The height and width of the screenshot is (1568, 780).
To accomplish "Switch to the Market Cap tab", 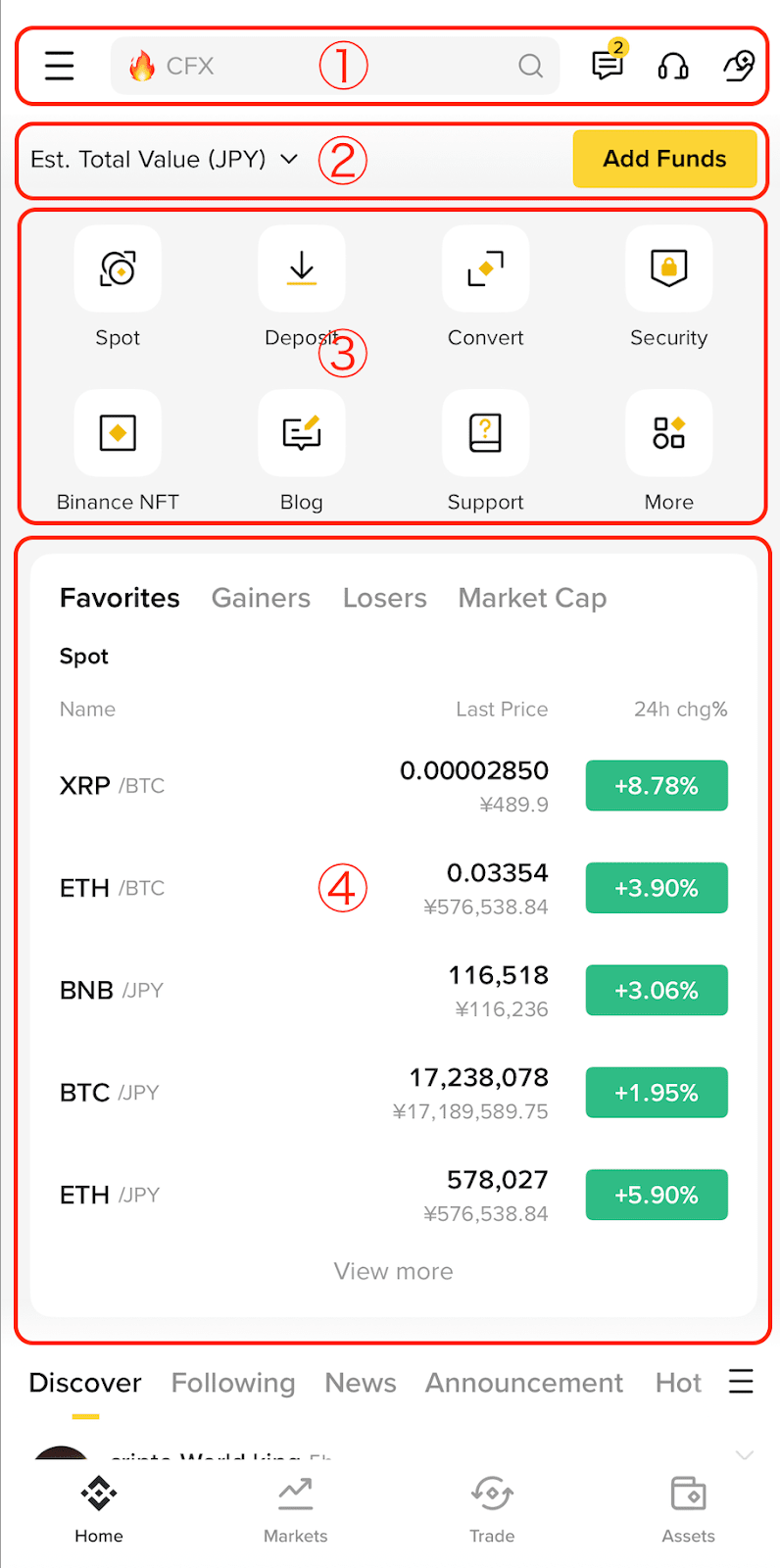I will tap(532, 598).
